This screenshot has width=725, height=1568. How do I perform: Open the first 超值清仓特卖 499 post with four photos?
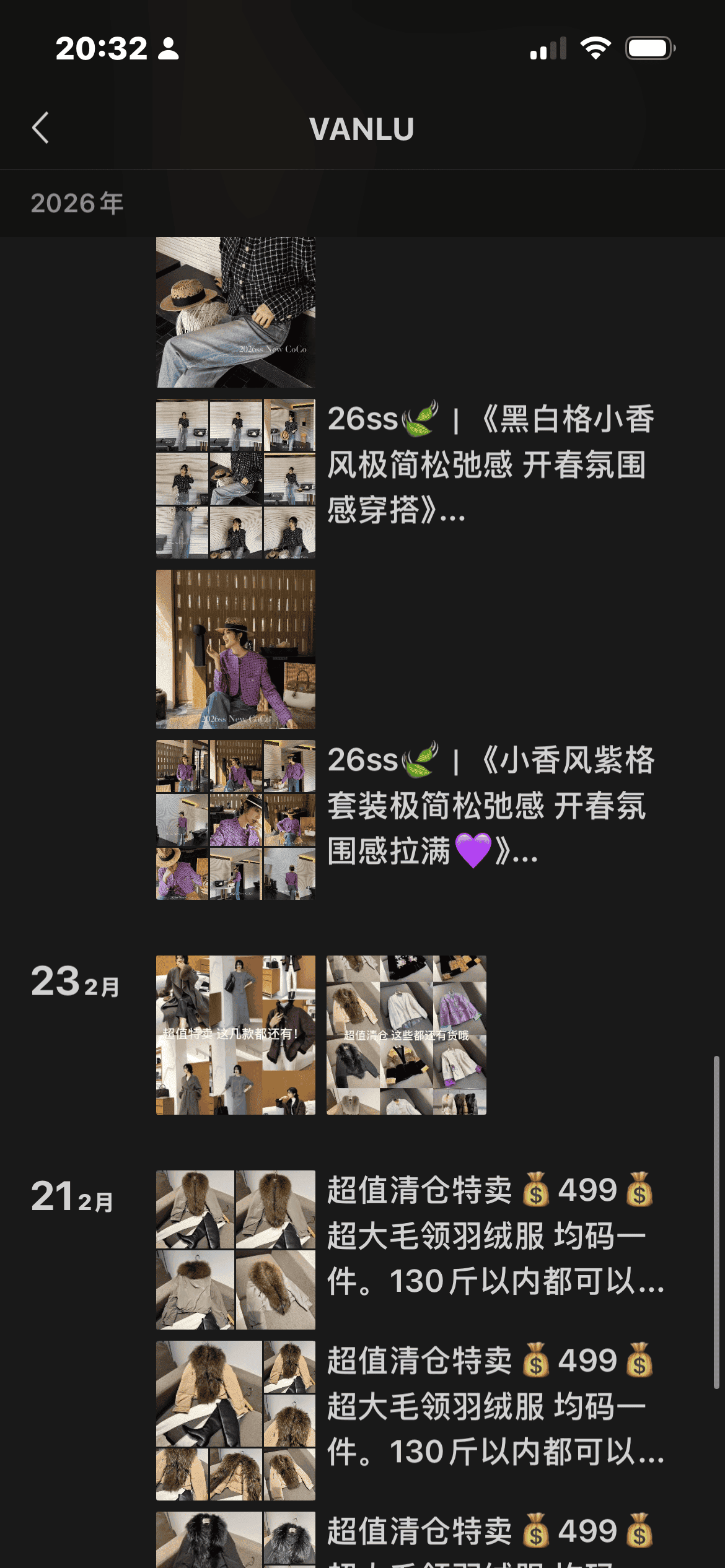(x=490, y=1235)
